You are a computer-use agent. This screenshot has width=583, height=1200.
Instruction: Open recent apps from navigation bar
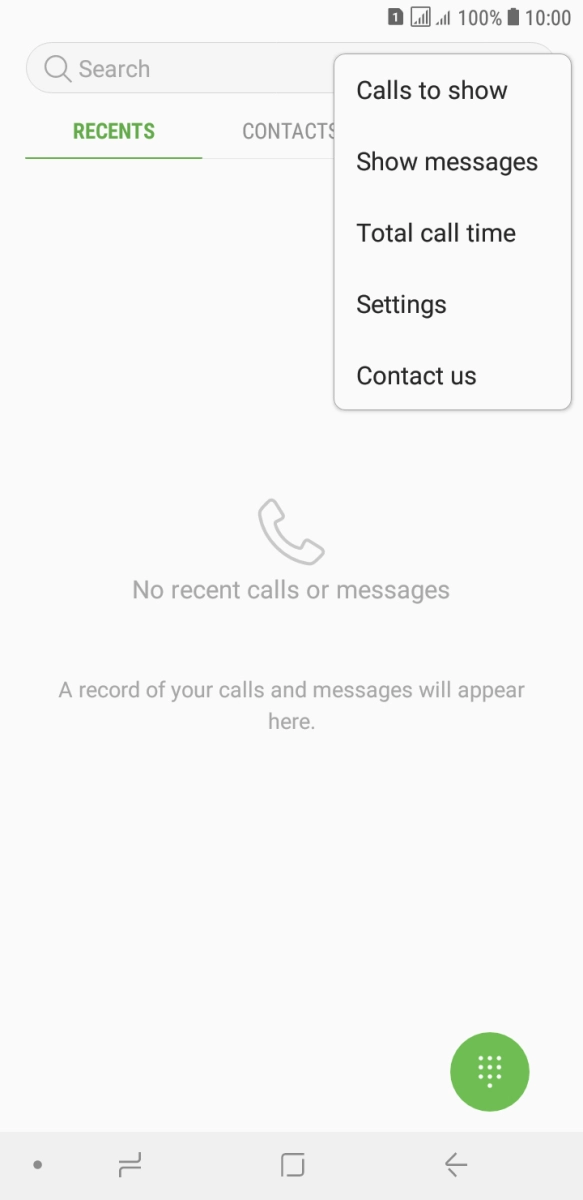click(130, 1165)
